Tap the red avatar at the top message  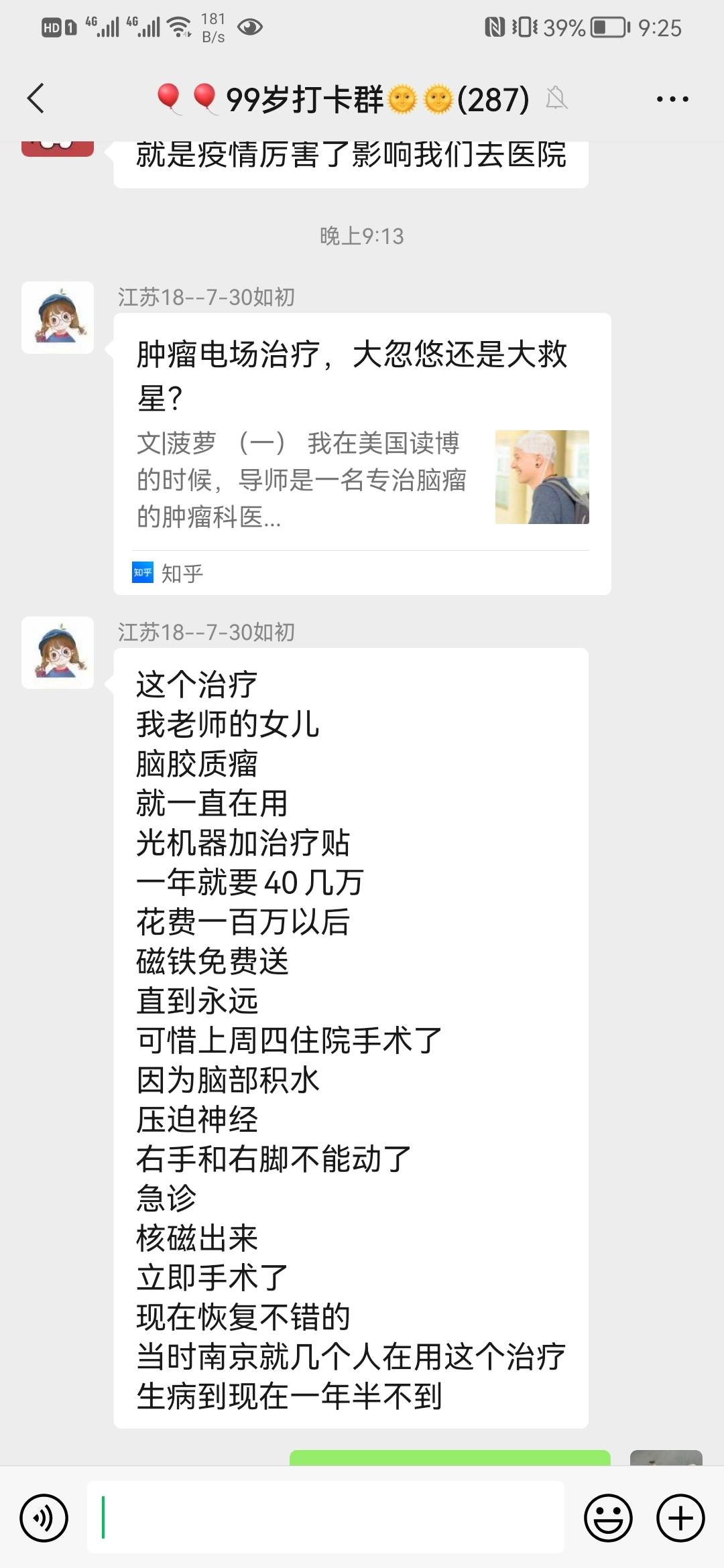[x=58, y=146]
